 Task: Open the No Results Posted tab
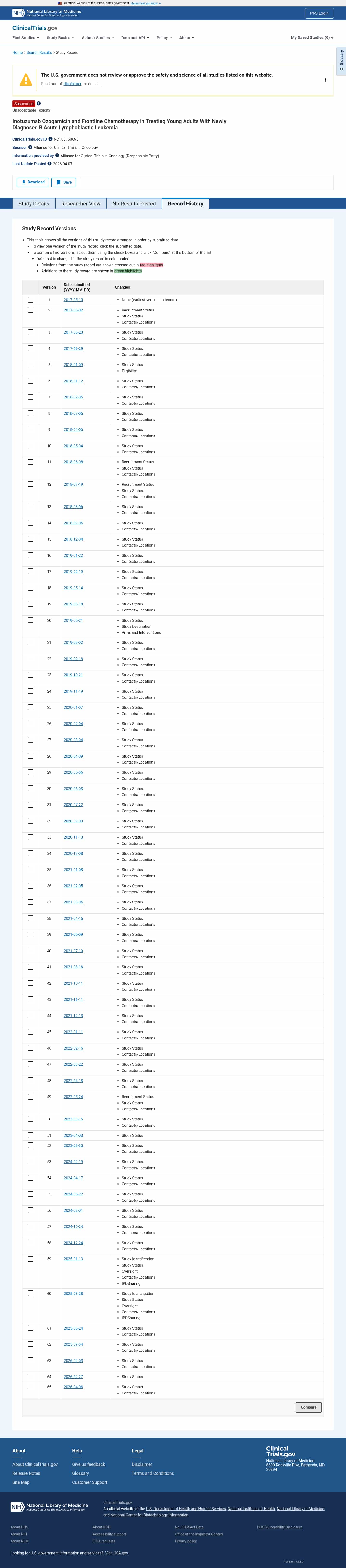134,204
